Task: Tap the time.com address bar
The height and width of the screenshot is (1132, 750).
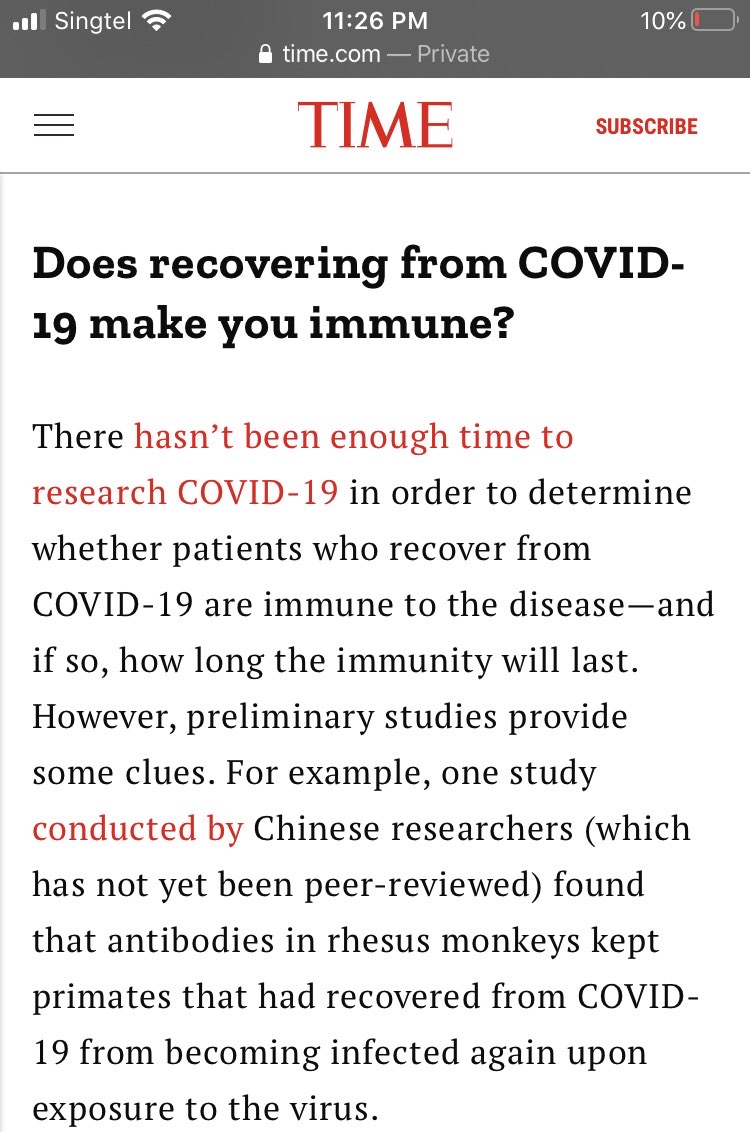Action: click(375, 54)
